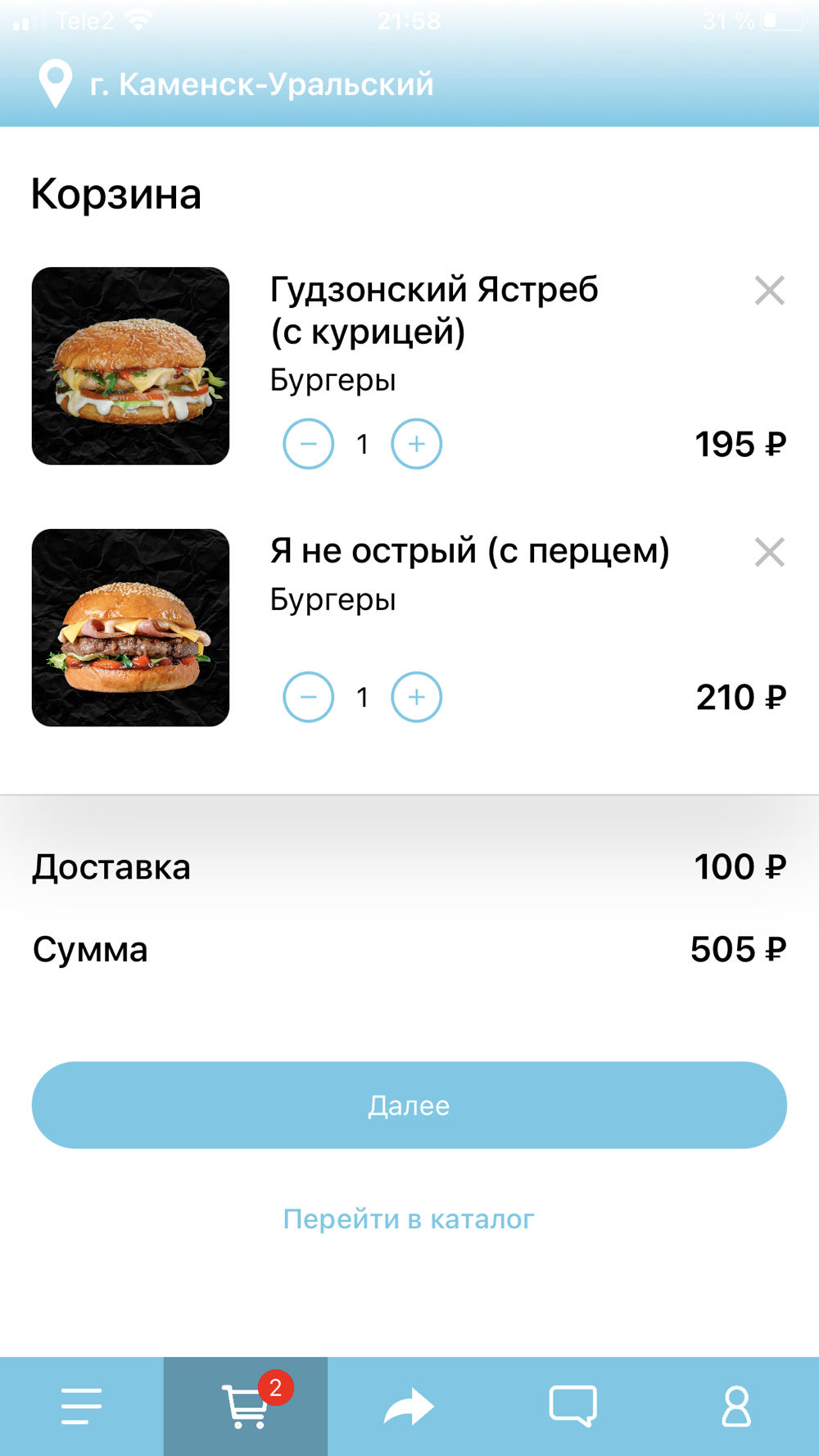Decrease quantity of Гудзонский Ястреб
Screen dimensions: 819x1456
coord(308,444)
